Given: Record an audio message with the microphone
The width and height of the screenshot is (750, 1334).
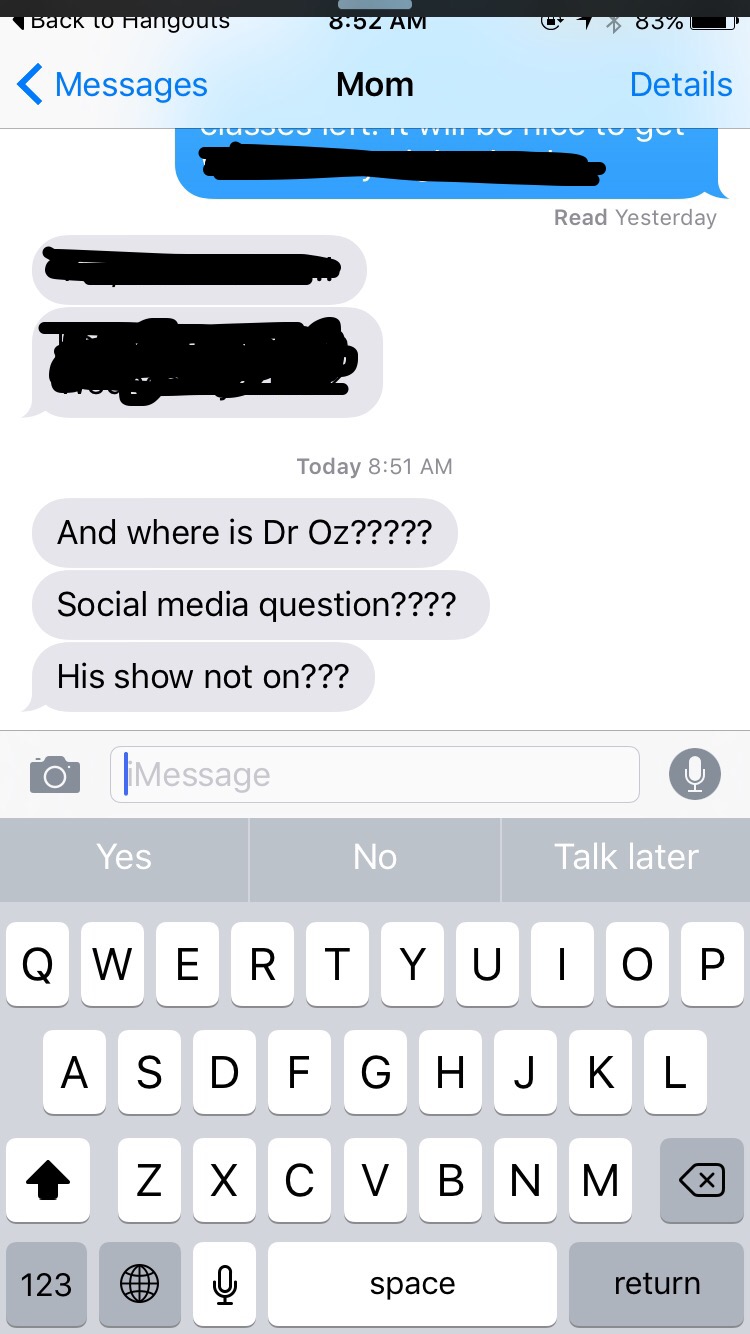Looking at the screenshot, I should [x=694, y=774].
